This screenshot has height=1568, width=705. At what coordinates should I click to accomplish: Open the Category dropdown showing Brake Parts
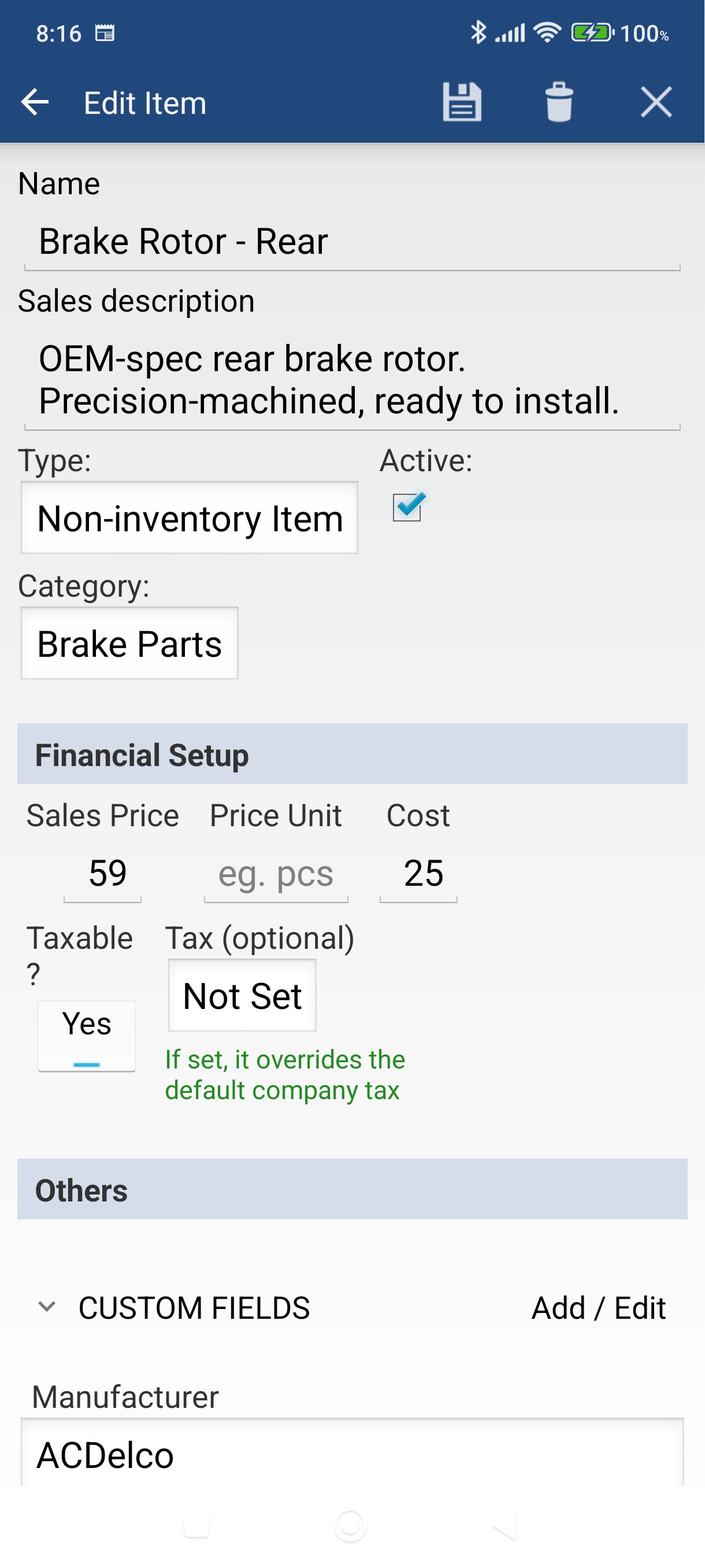pyautogui.click(x=129, y=644)
